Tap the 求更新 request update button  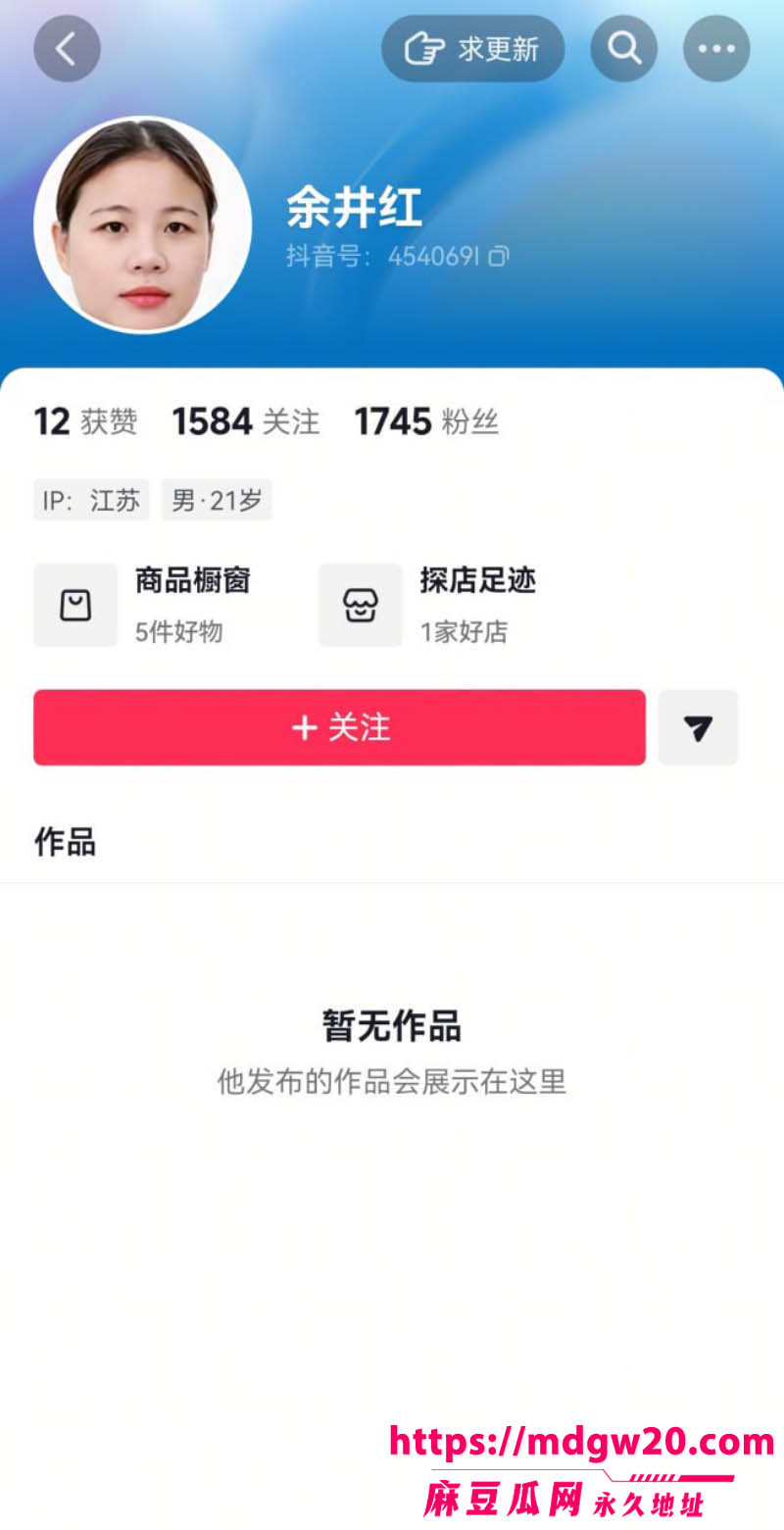coord(472,48)
